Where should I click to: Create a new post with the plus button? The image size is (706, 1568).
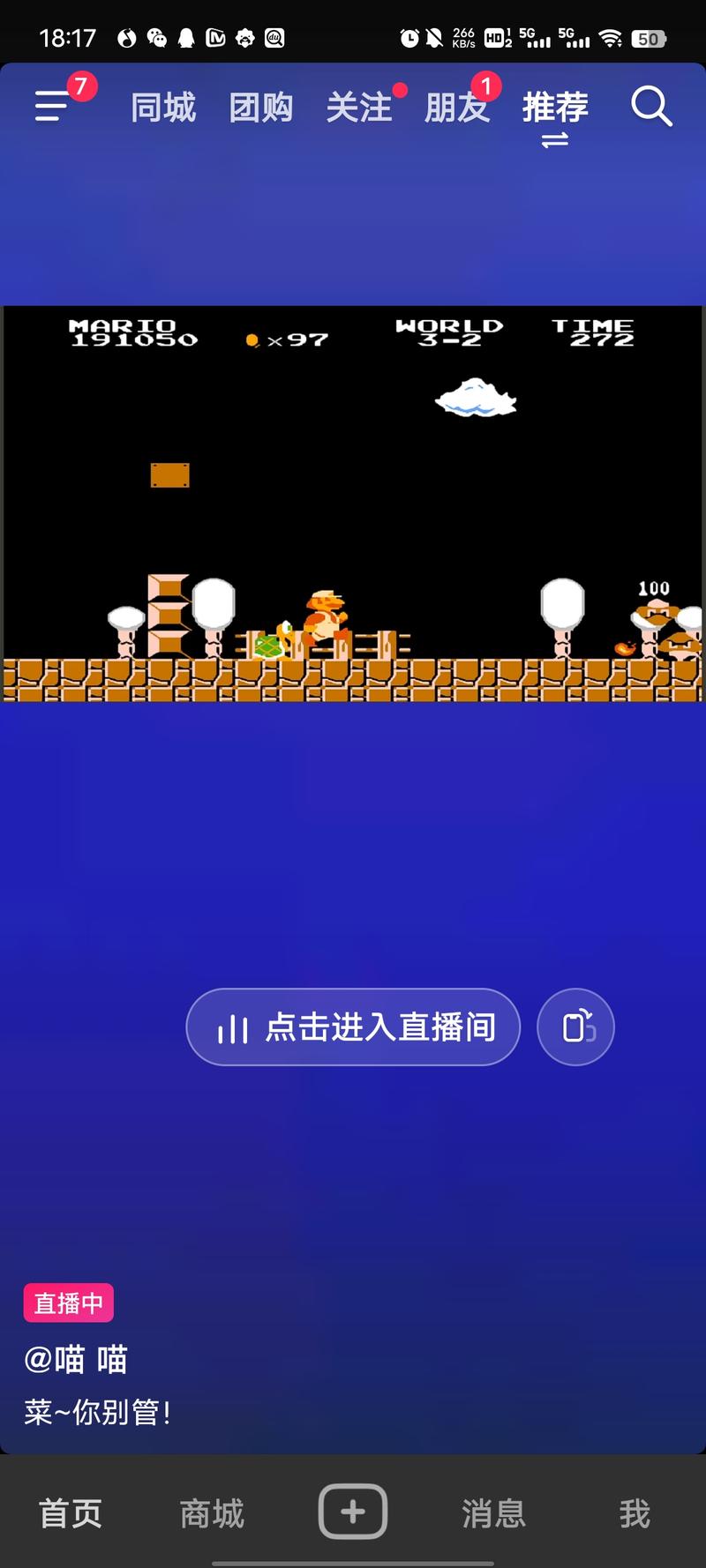(353, 1512)
